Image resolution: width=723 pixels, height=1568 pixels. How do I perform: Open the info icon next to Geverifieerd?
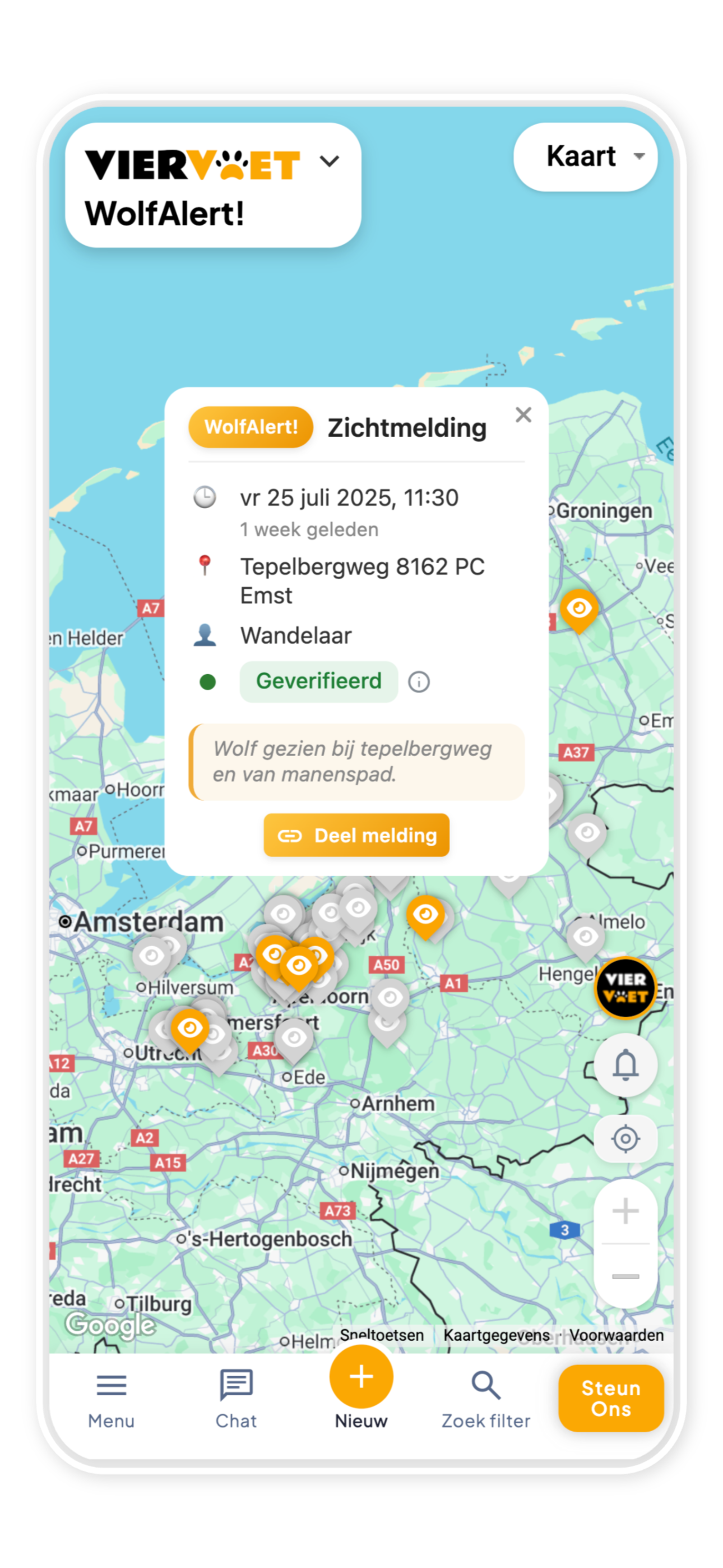coord(419,682)
